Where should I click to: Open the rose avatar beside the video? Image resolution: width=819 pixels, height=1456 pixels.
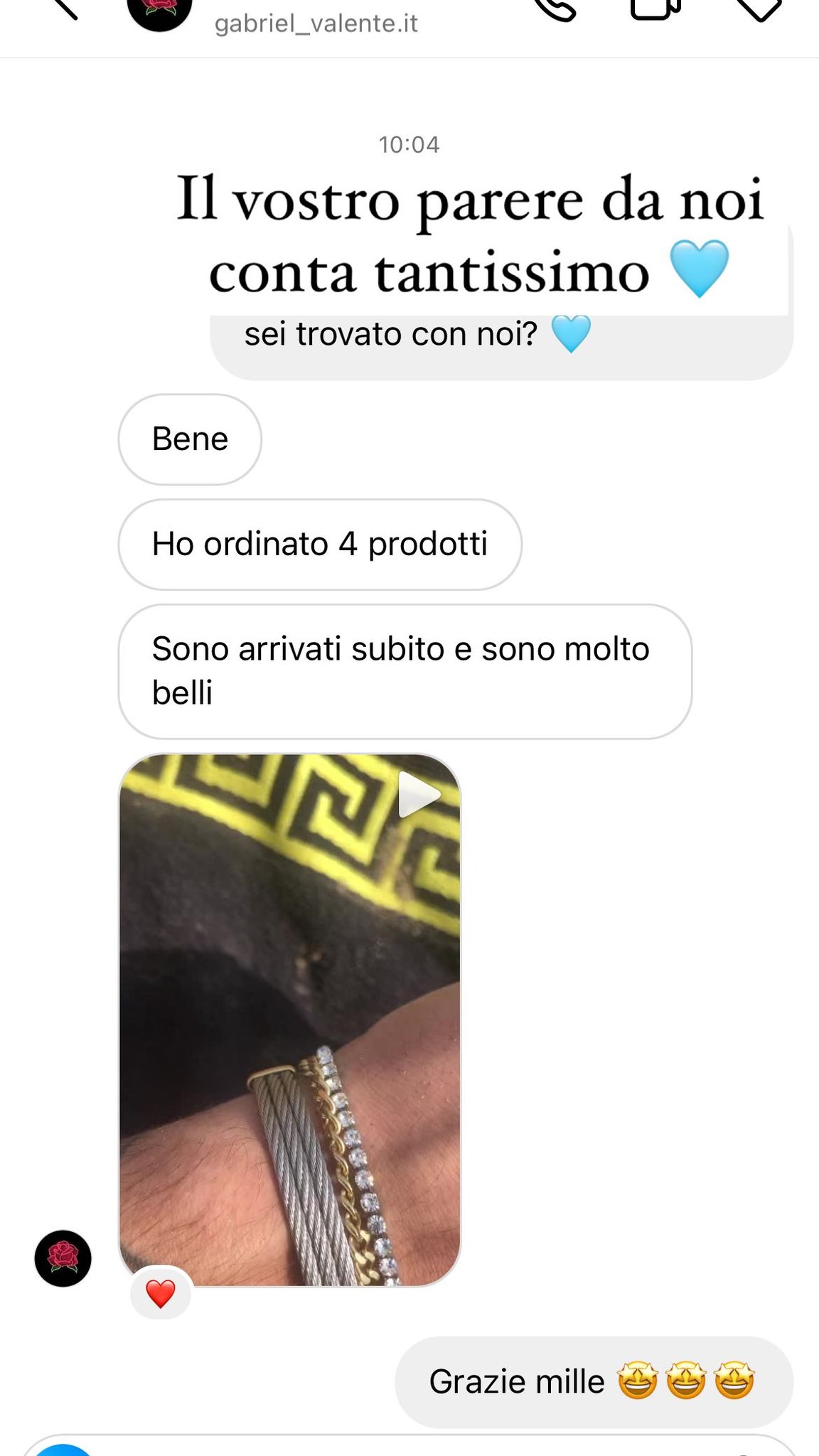[63, 1258]
